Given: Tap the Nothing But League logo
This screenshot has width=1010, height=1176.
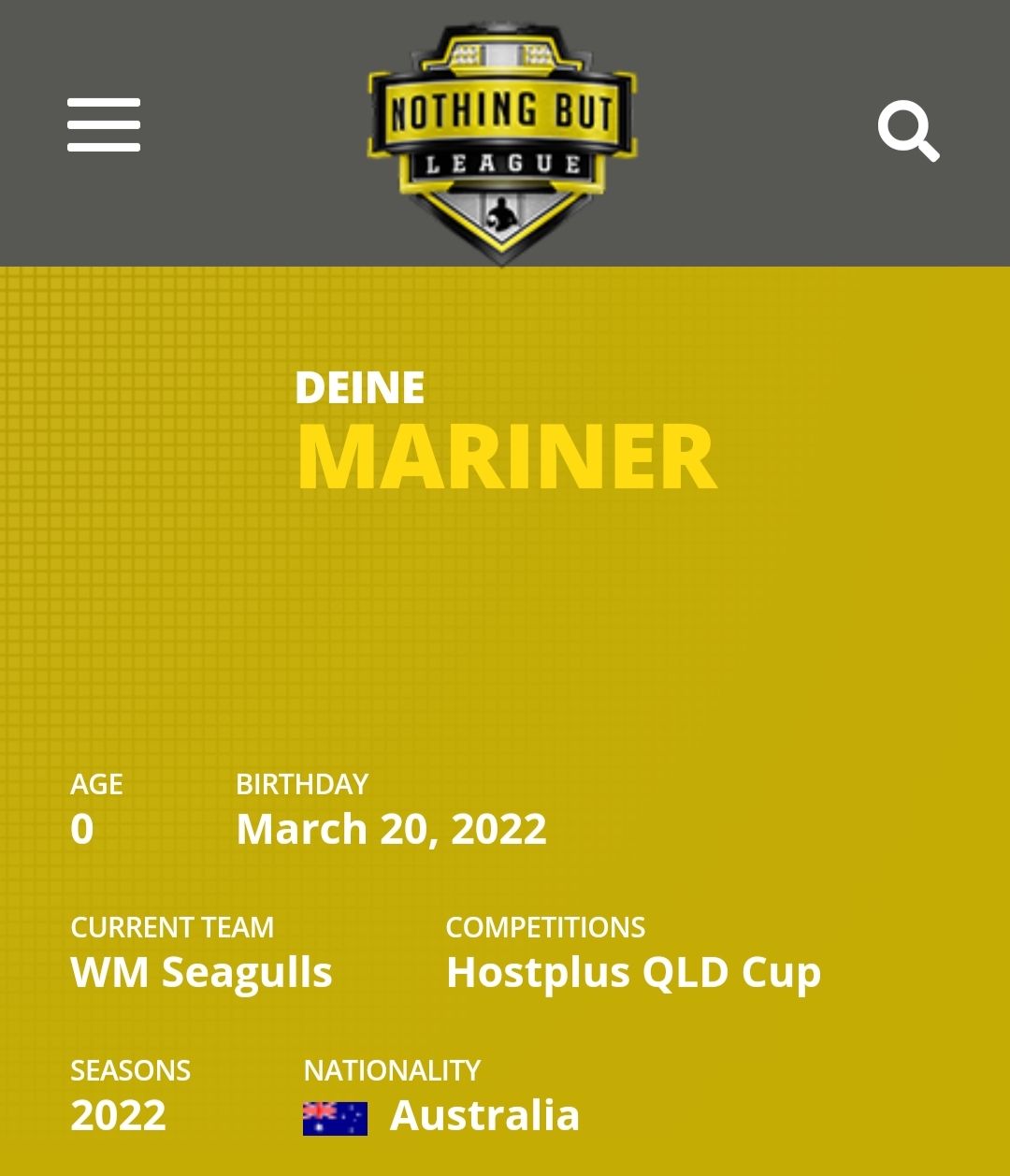Looking at the screenshot, I should (502, 140).
